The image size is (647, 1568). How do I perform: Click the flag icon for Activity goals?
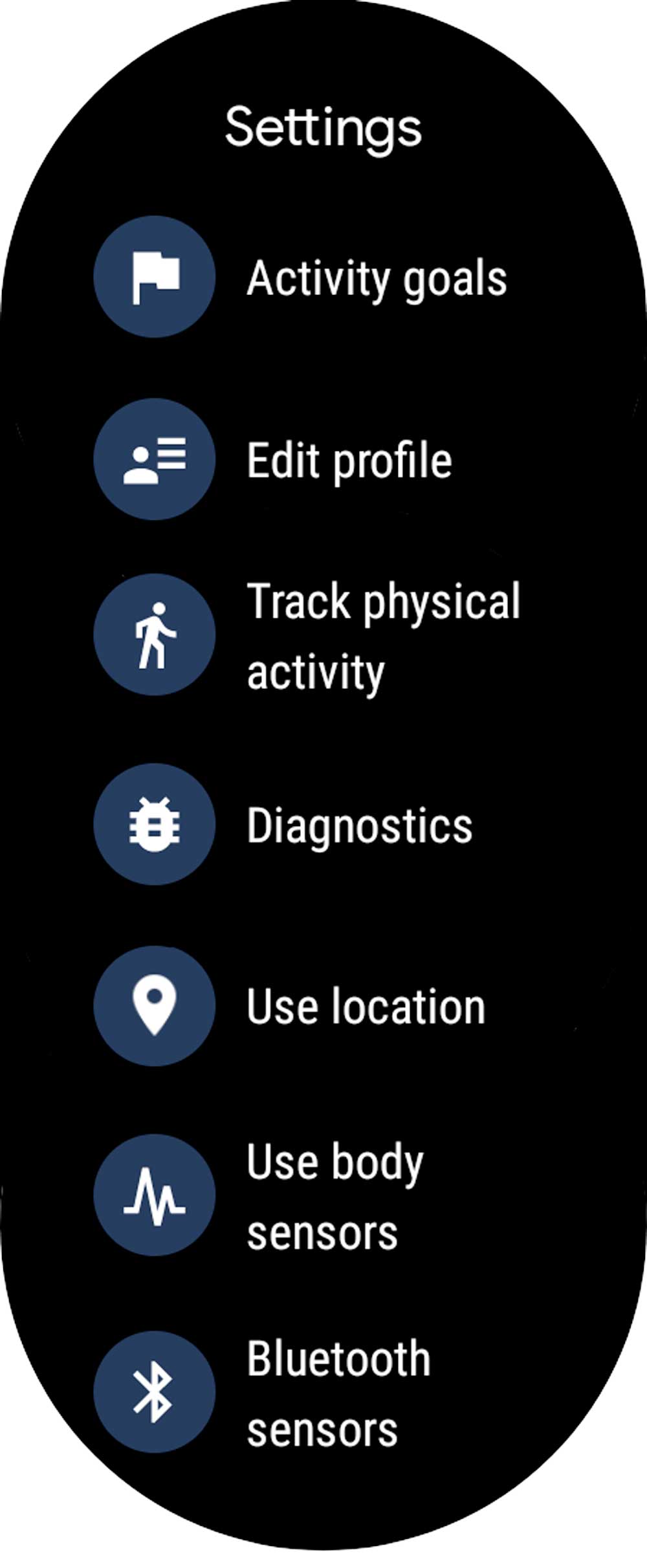click(x=154, y=276)
